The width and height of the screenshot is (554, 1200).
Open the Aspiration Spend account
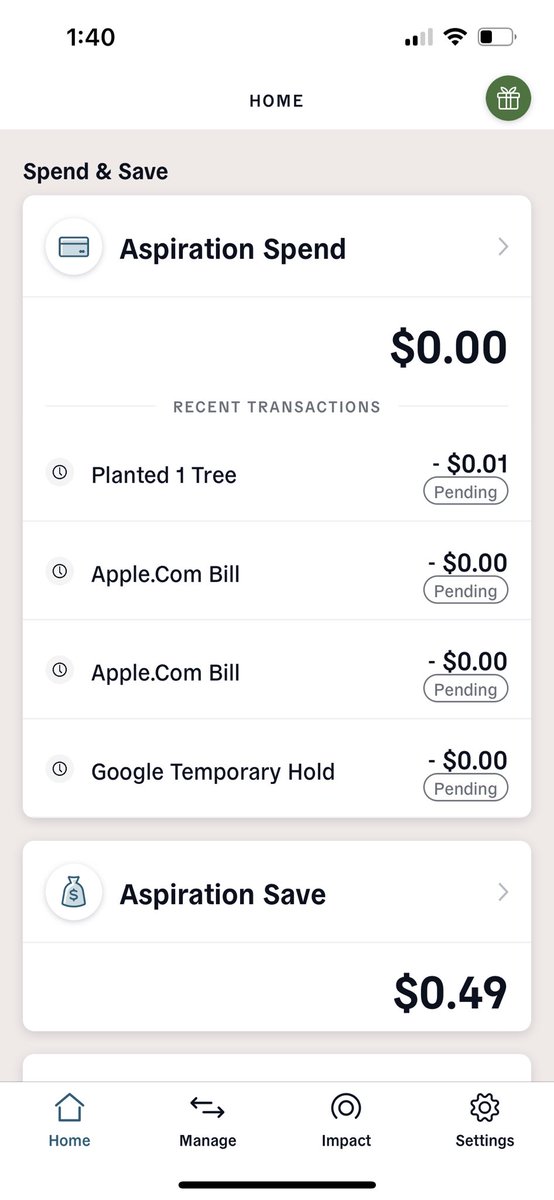277,247
